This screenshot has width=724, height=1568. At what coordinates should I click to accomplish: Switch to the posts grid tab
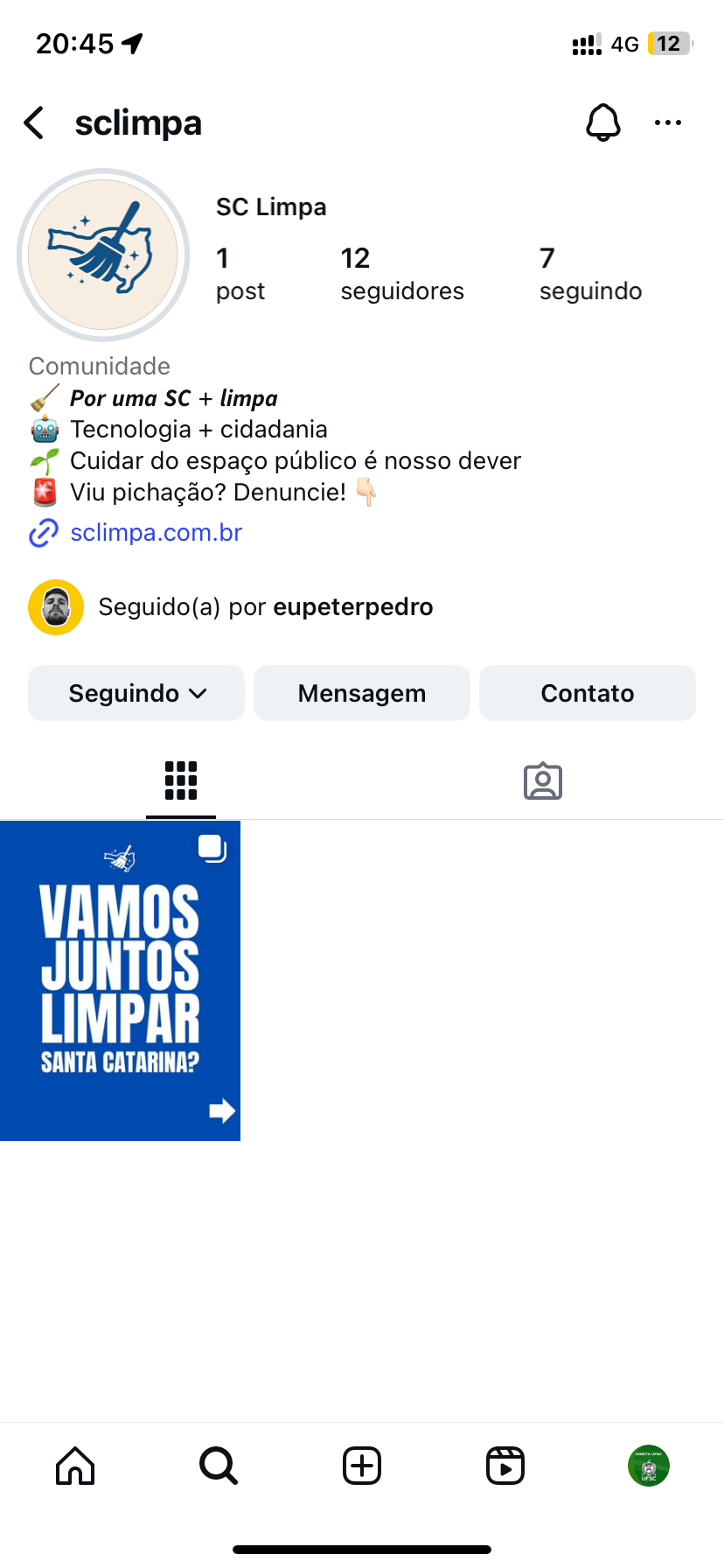[181, 780]
